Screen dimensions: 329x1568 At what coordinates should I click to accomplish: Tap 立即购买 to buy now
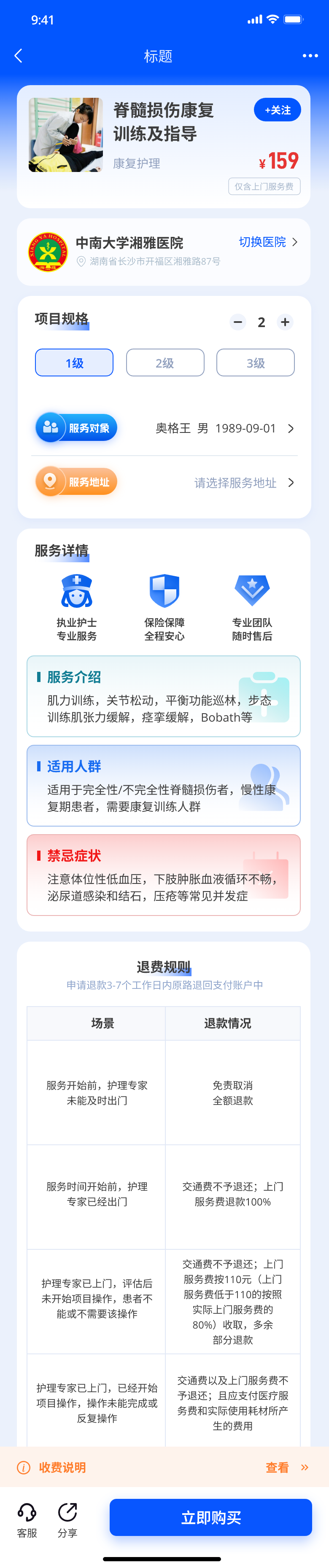[211, 1517]
